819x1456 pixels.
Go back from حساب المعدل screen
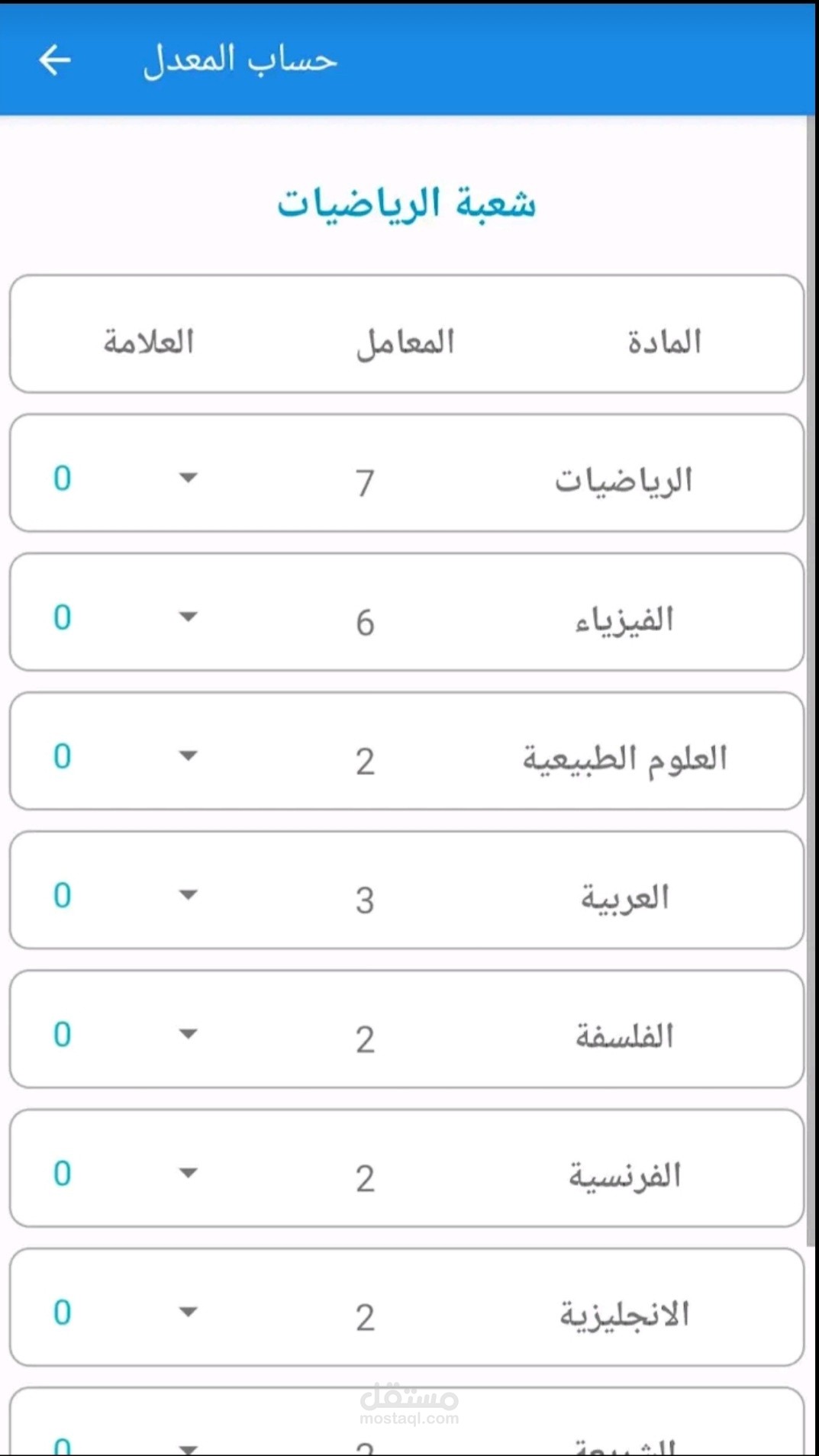click(55, 60)
